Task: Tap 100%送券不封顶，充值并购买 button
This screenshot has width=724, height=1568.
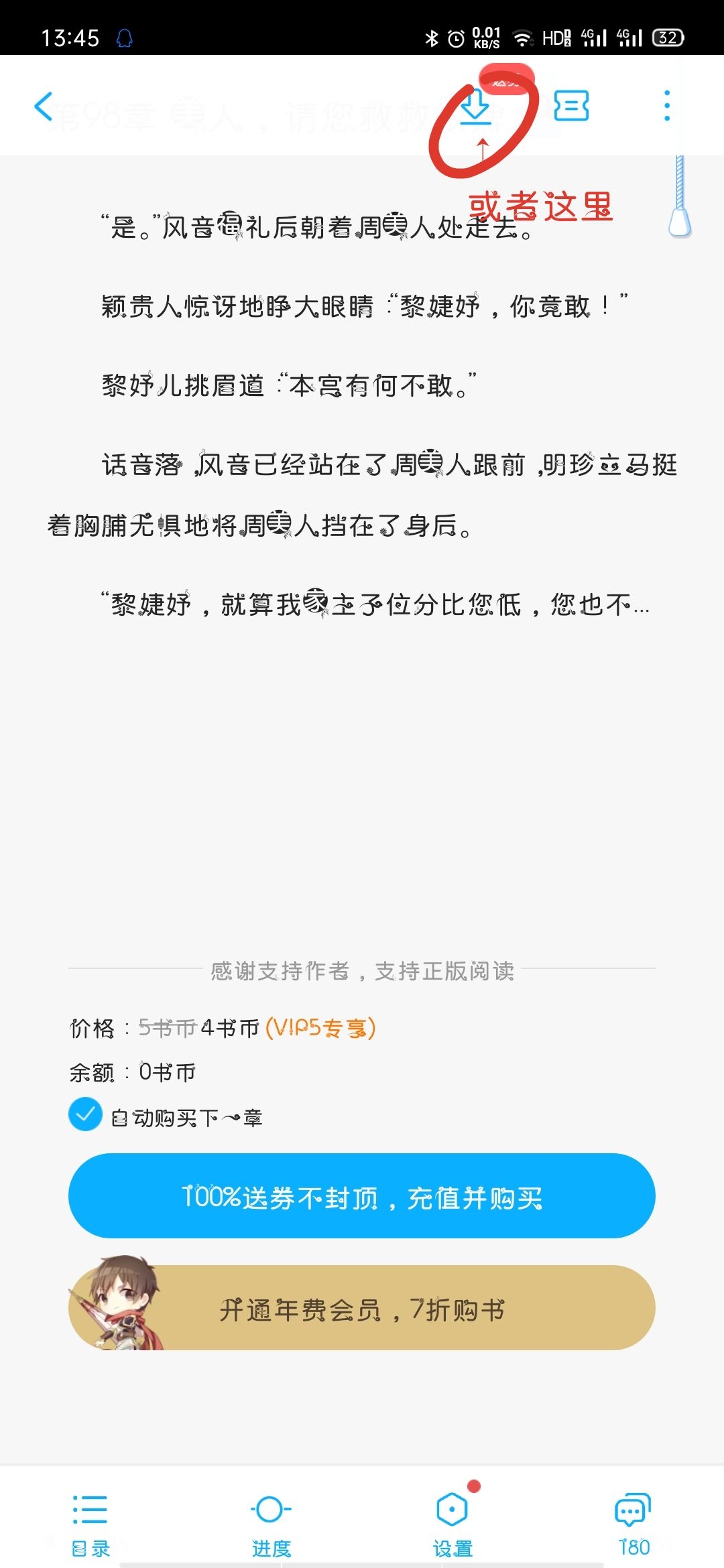Action: click(x=362, y=1196)
